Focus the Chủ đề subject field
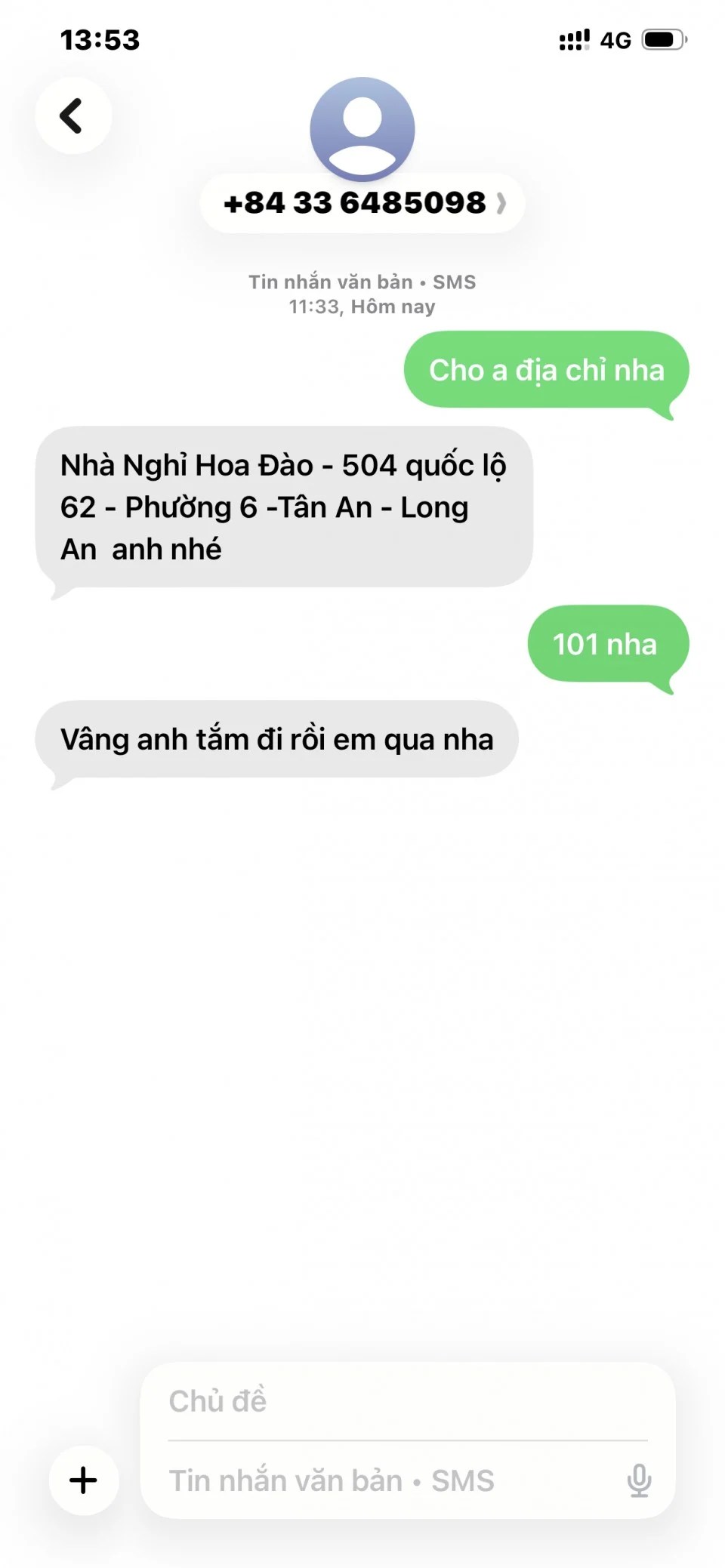The image size is (725, 1568). click(408, 1401)
